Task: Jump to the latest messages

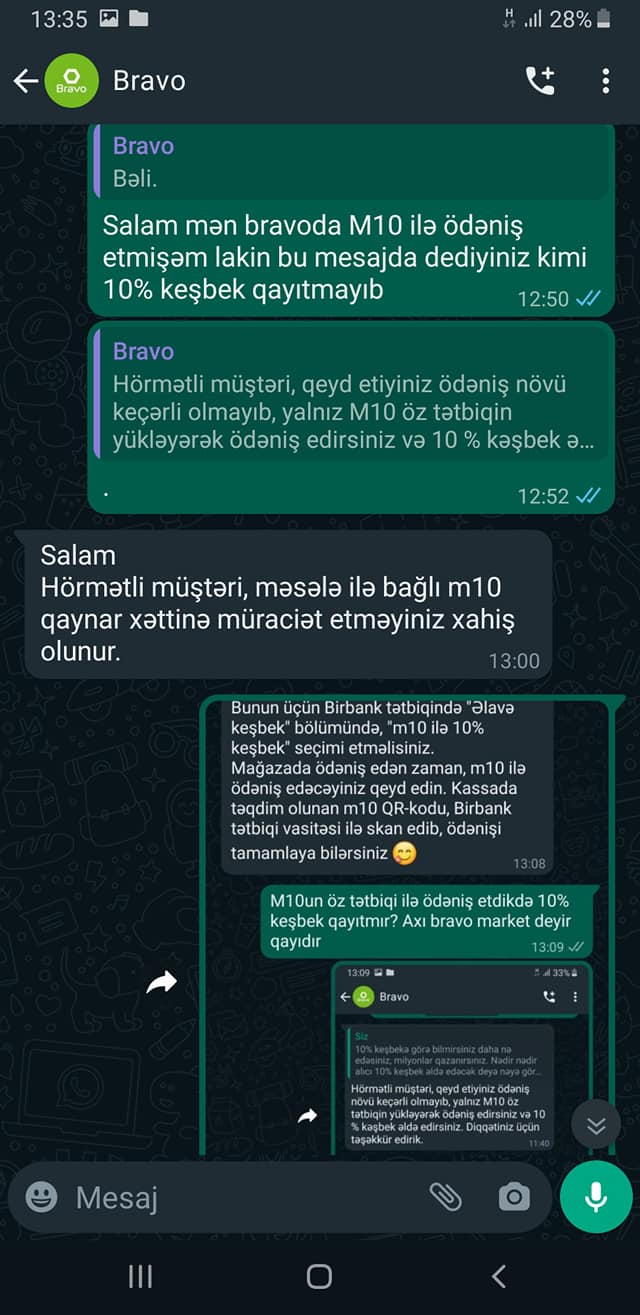Action: click(596, 1126)
